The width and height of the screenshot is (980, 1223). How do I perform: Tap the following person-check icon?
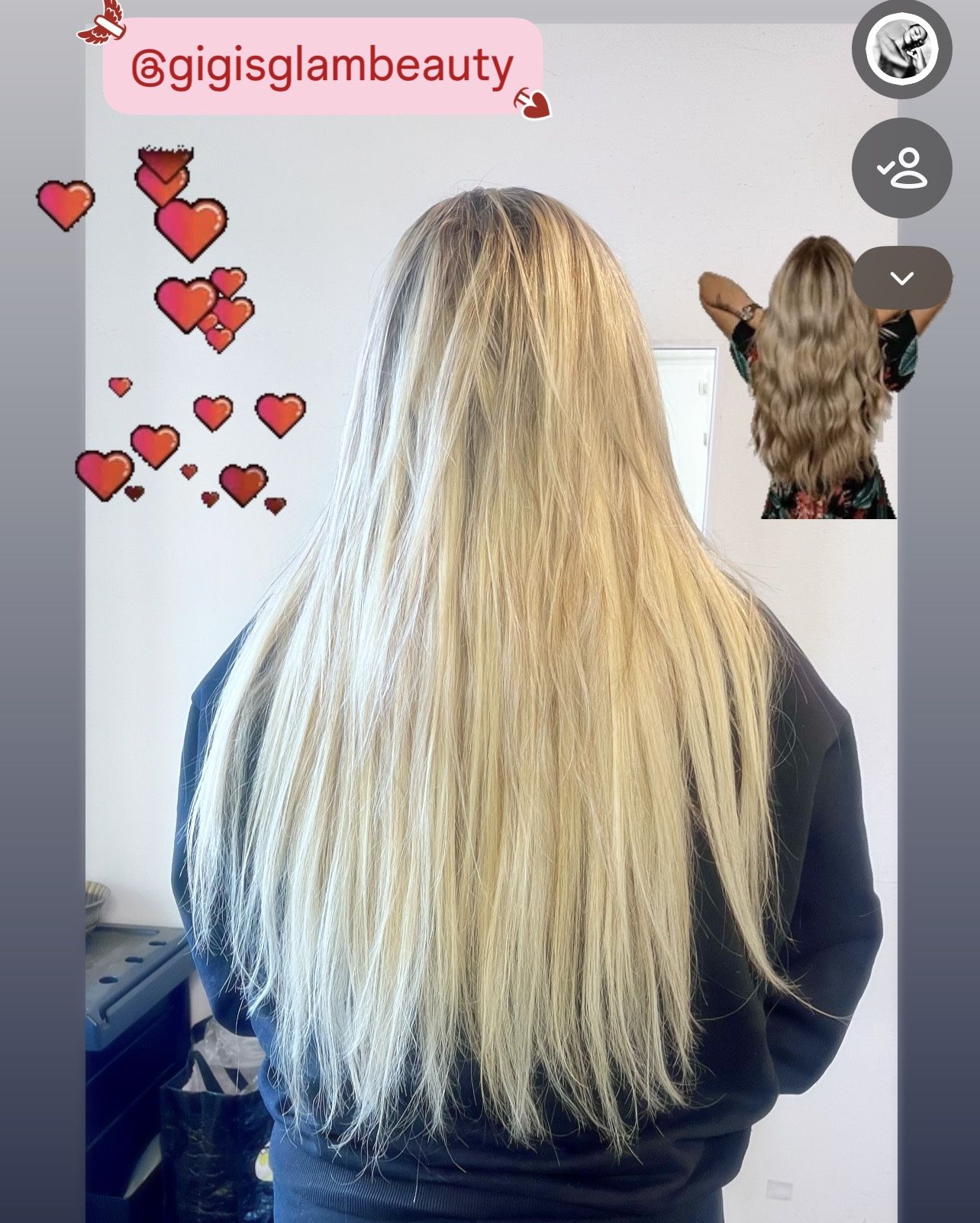(x=901, y=168)
